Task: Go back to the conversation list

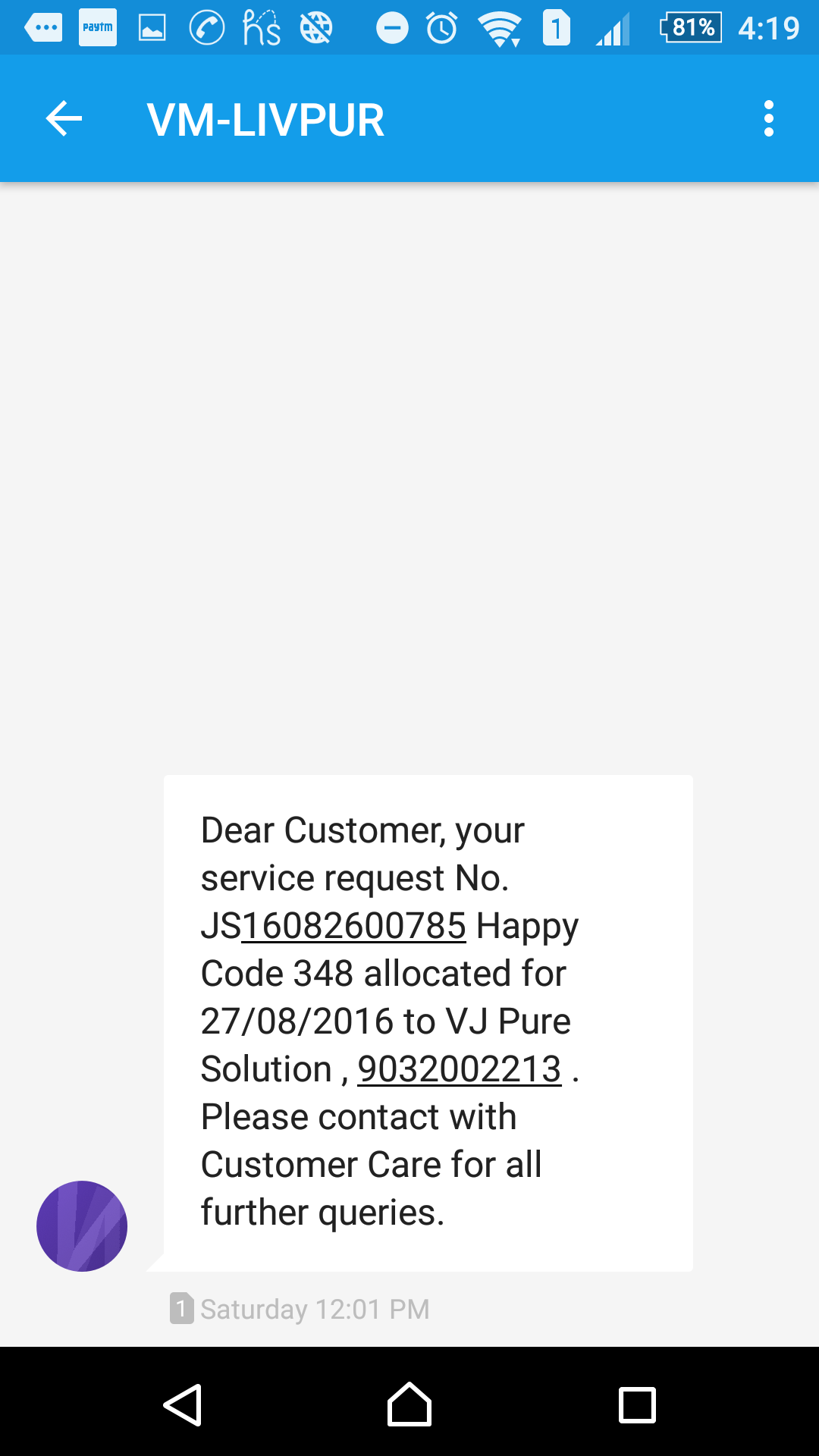Action: tap(64, 119)
